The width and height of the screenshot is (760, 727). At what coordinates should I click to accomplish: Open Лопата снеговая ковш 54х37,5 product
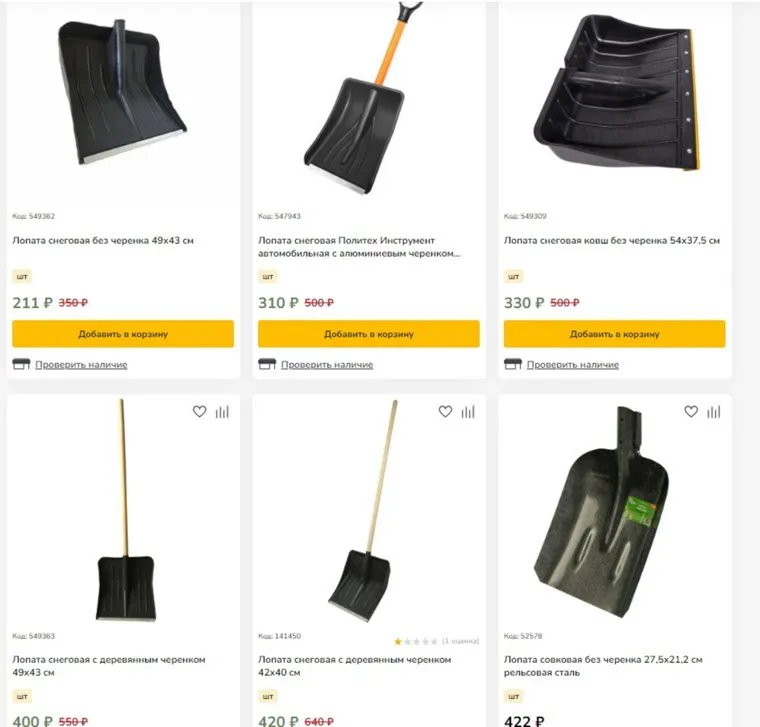click(x=611, y=241)
